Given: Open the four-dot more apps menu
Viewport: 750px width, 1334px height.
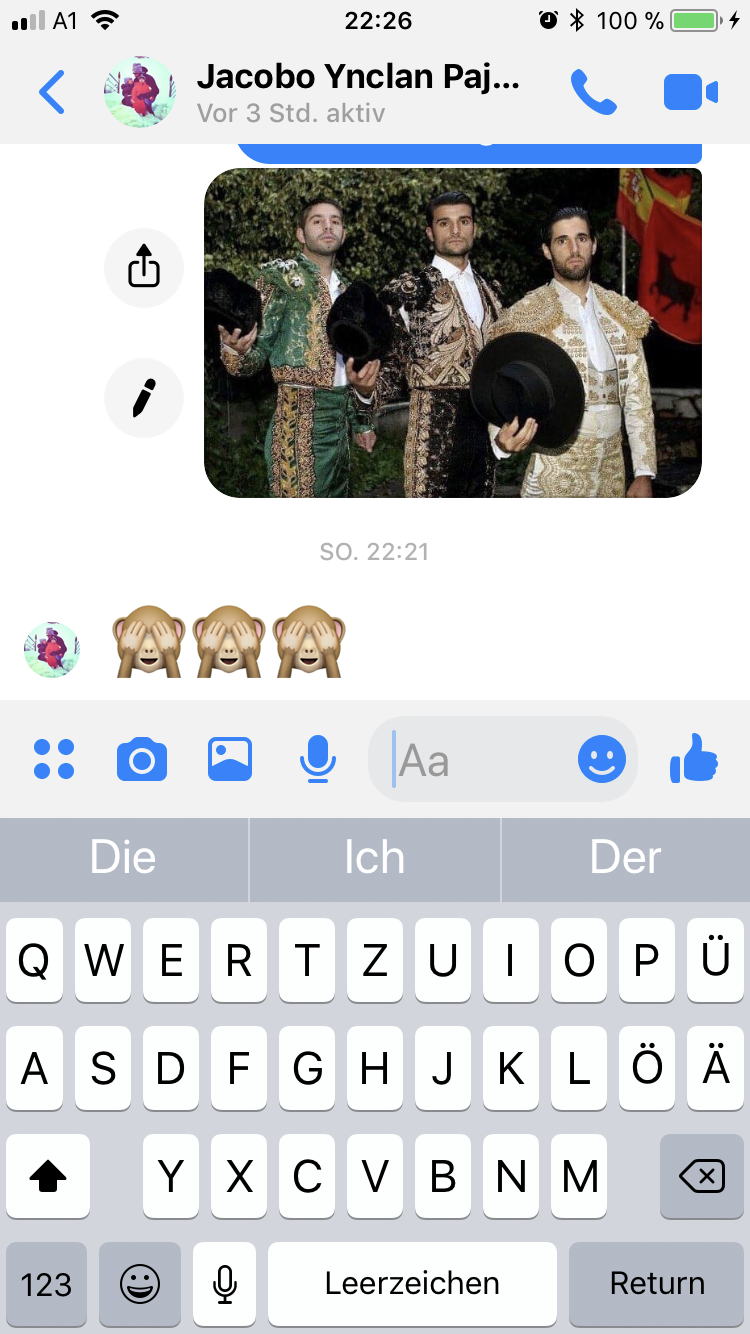Looking at the screenshot, I should (54, 759).
